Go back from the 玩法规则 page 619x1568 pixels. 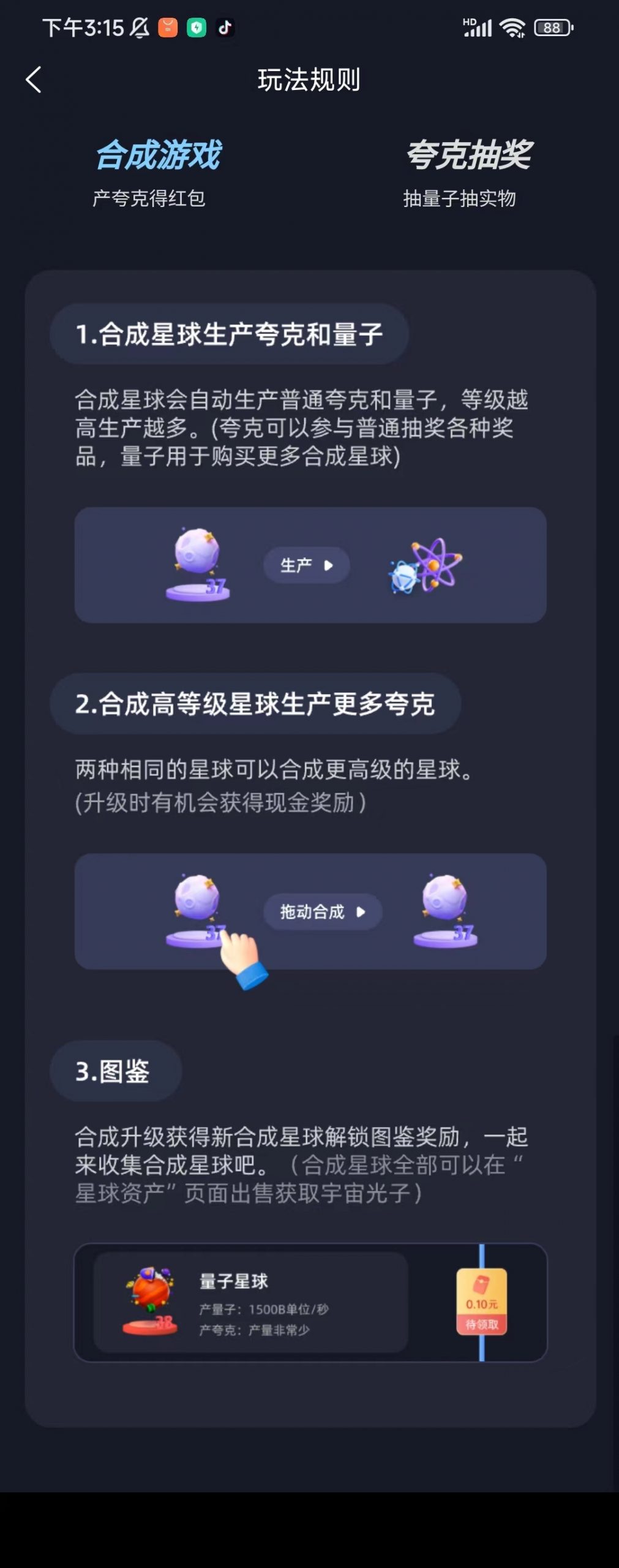(x=34, y=80)
